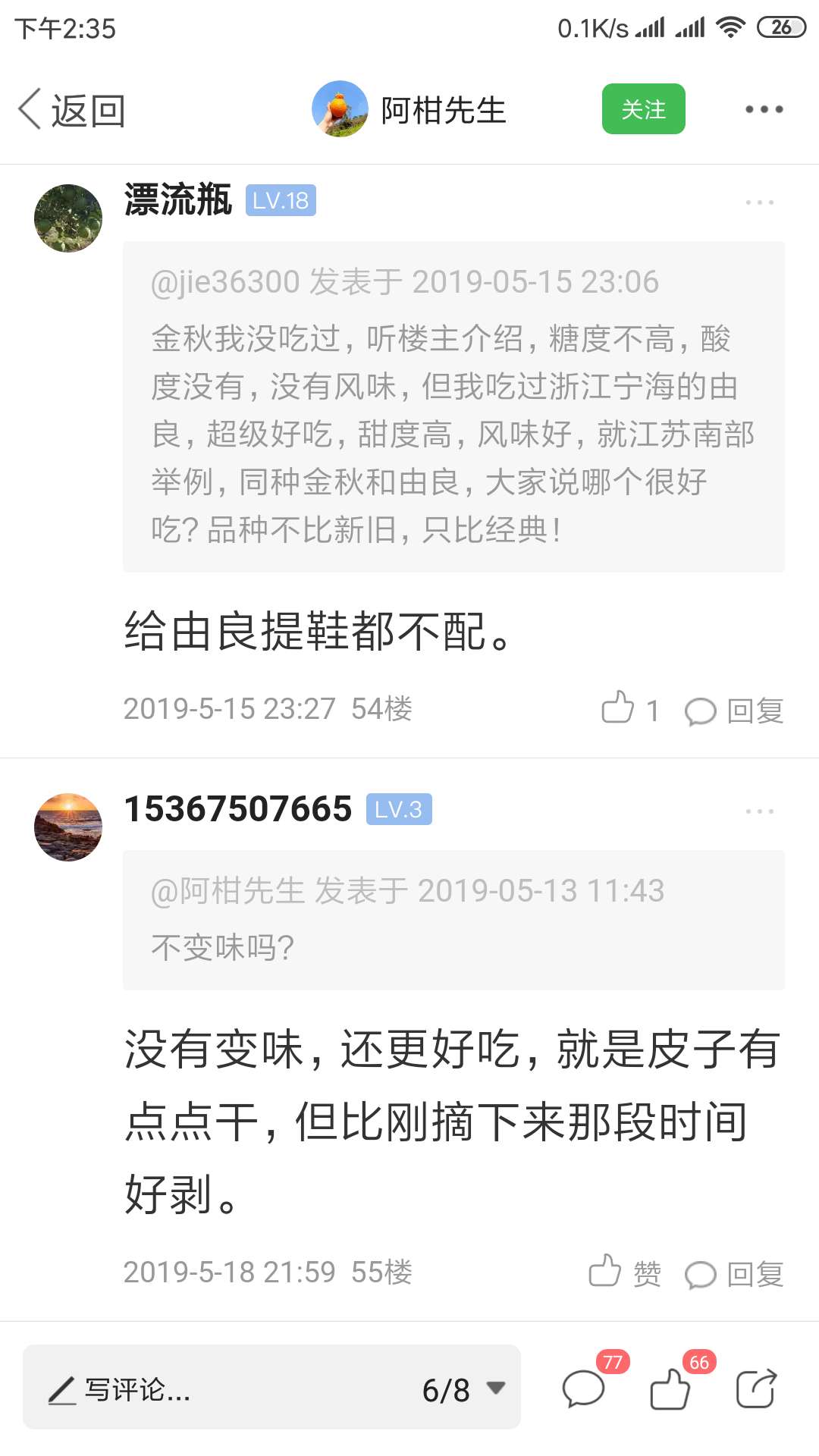Open more options on 15367507665's comment

[x=759, y=811]
